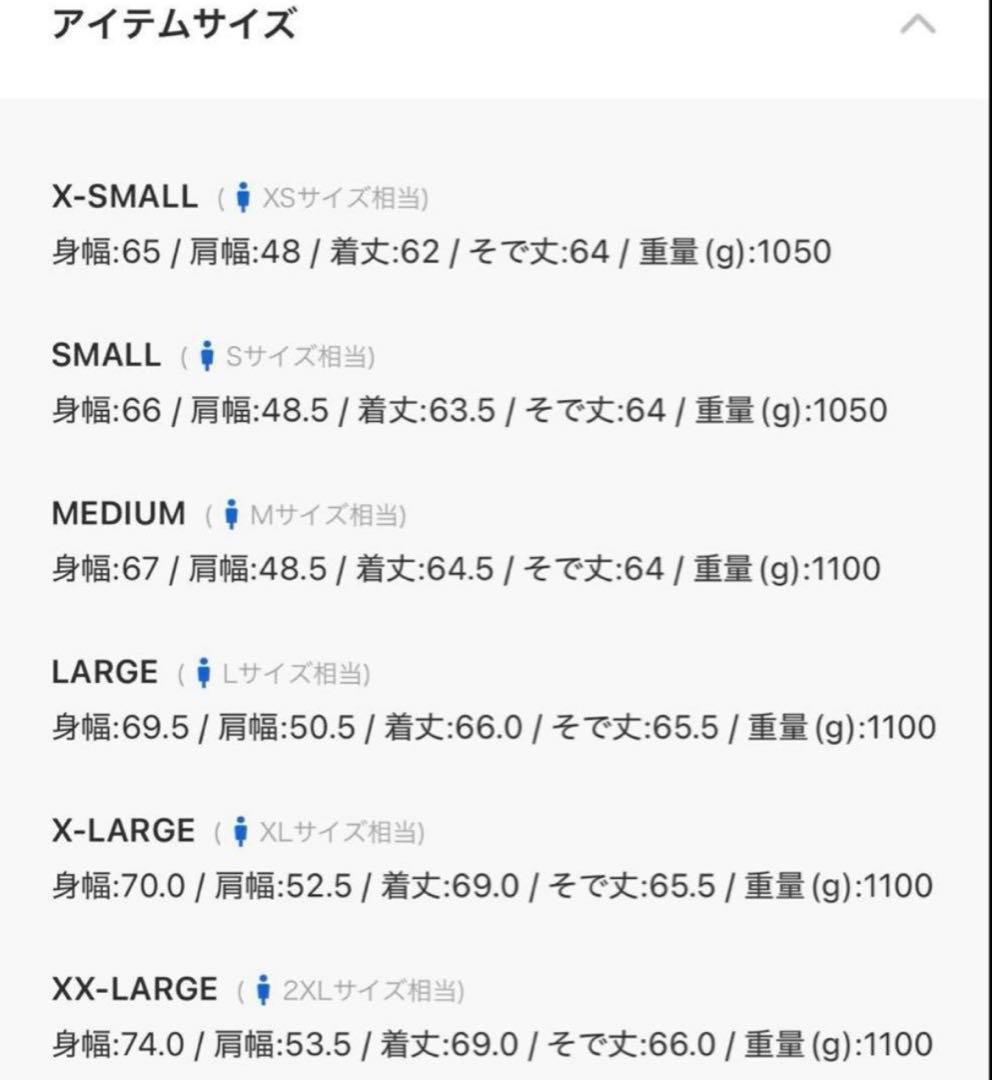Select the person icon beside MEDIUM
The image size is (992, 1080).
232,513
